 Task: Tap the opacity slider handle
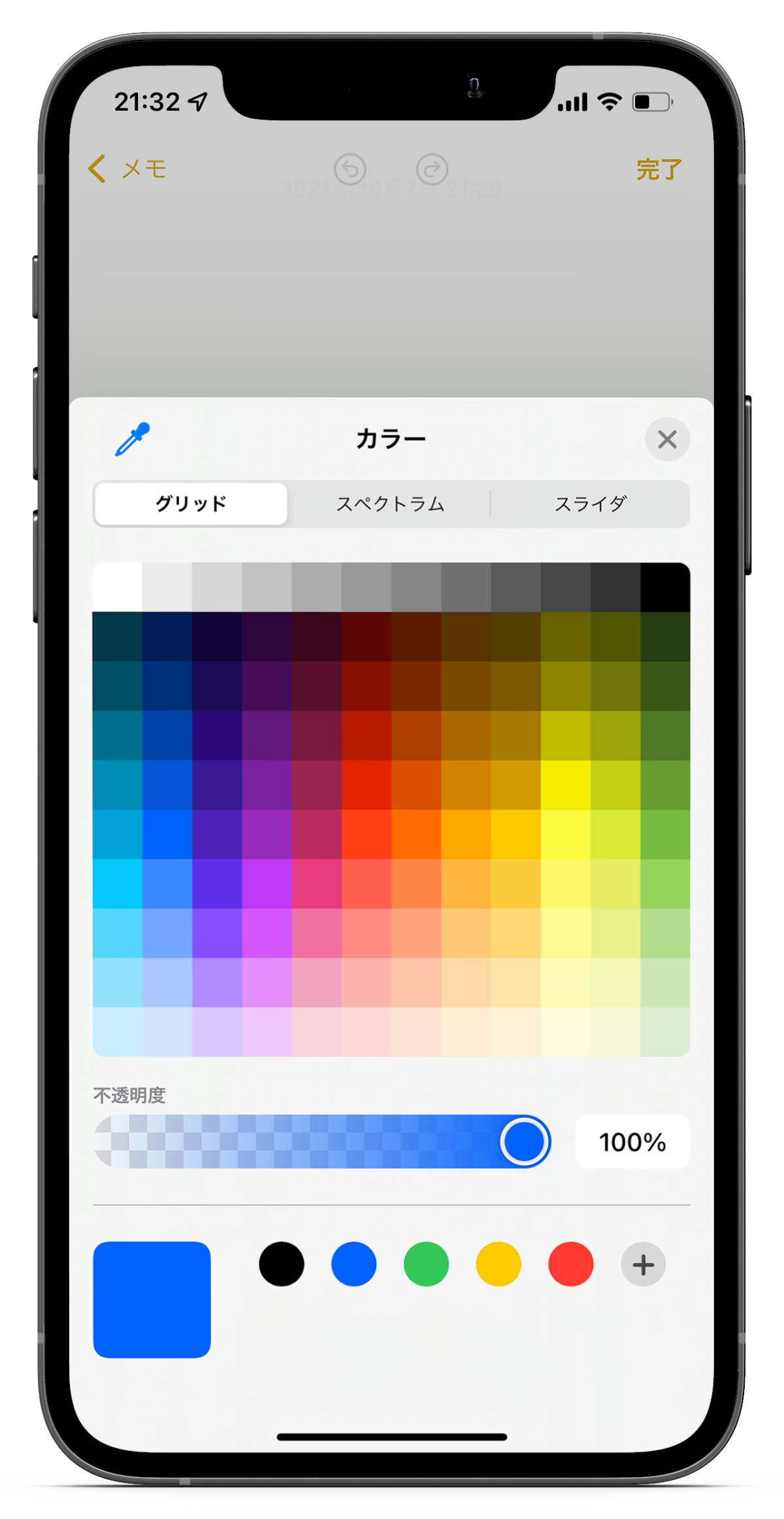point(524,1141)
